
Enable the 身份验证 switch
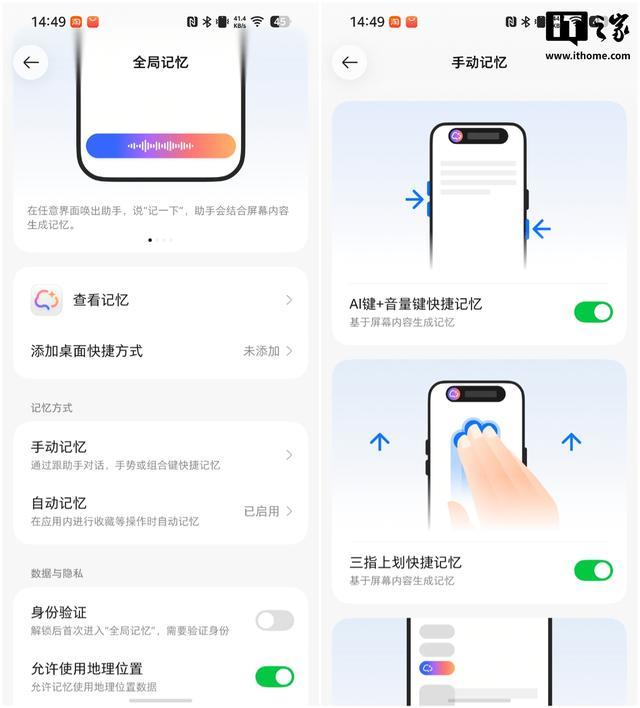(275, 620)
